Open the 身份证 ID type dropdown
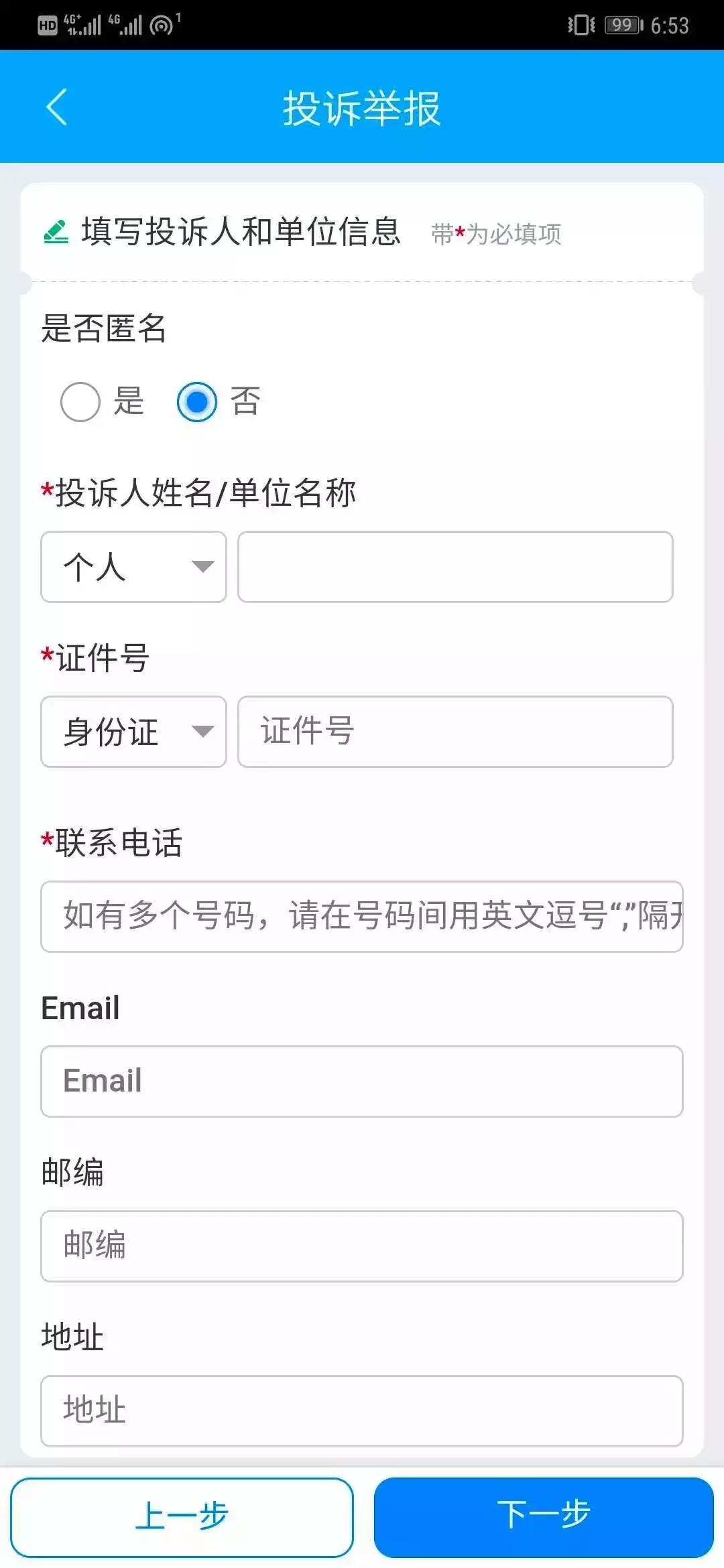 point(134,732)
